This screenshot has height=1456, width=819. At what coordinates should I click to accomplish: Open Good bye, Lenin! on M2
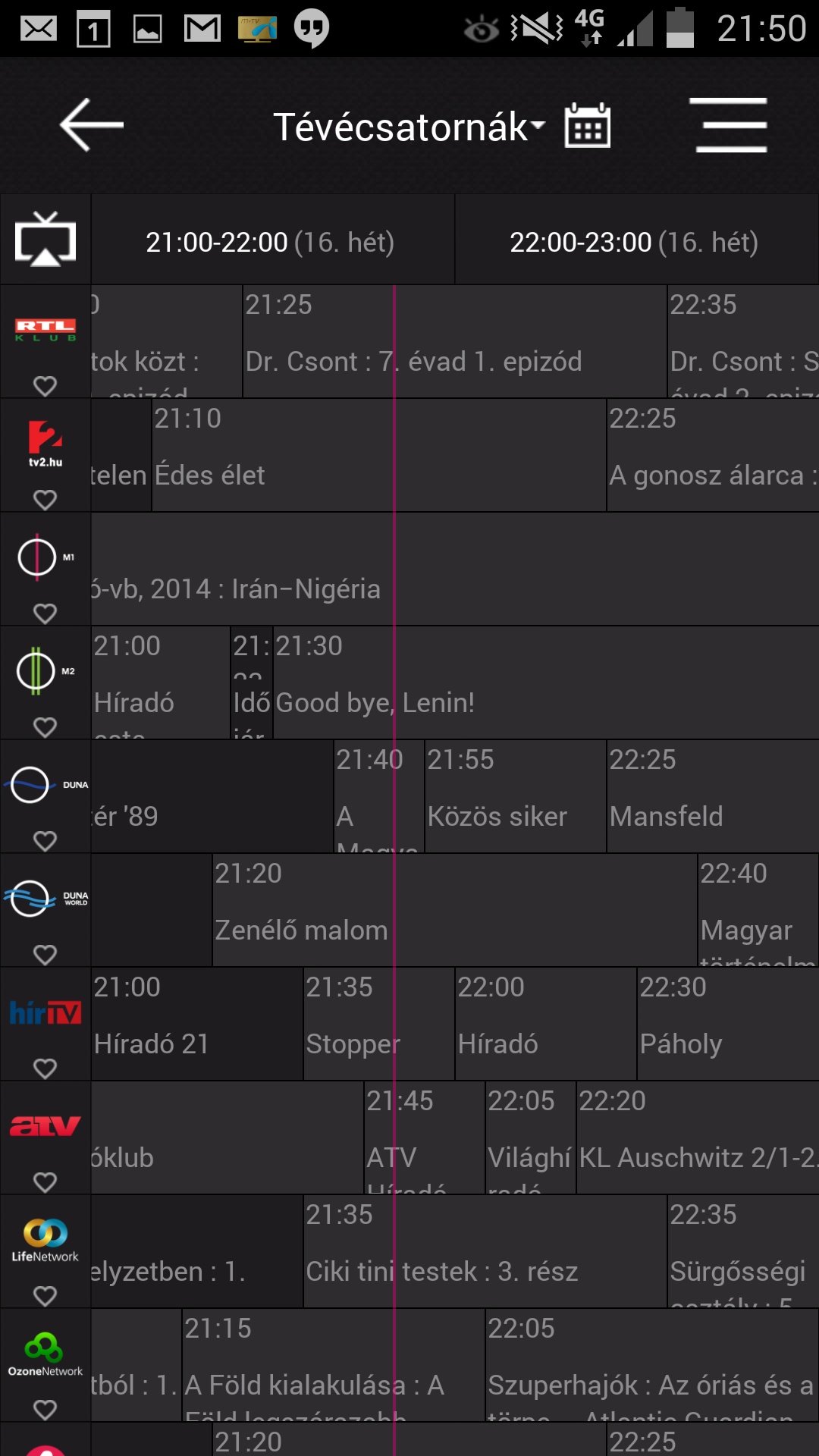click(x=546, y=682)
